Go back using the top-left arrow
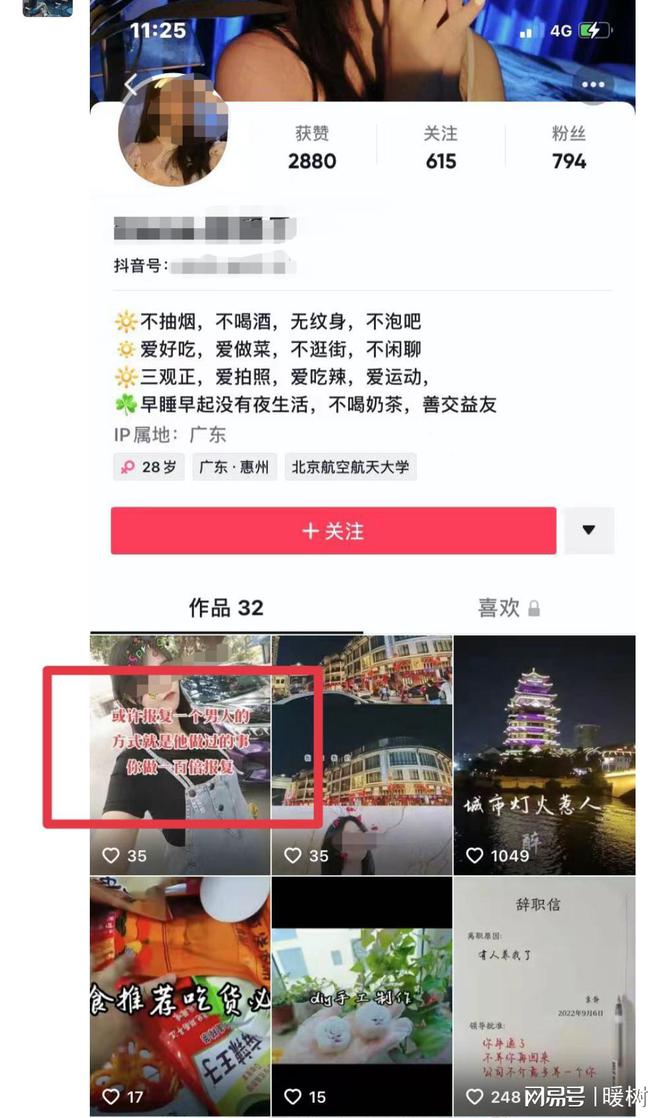Image resolution: width=660 pixels, height=1118 pixels. (x=132, y=86)
